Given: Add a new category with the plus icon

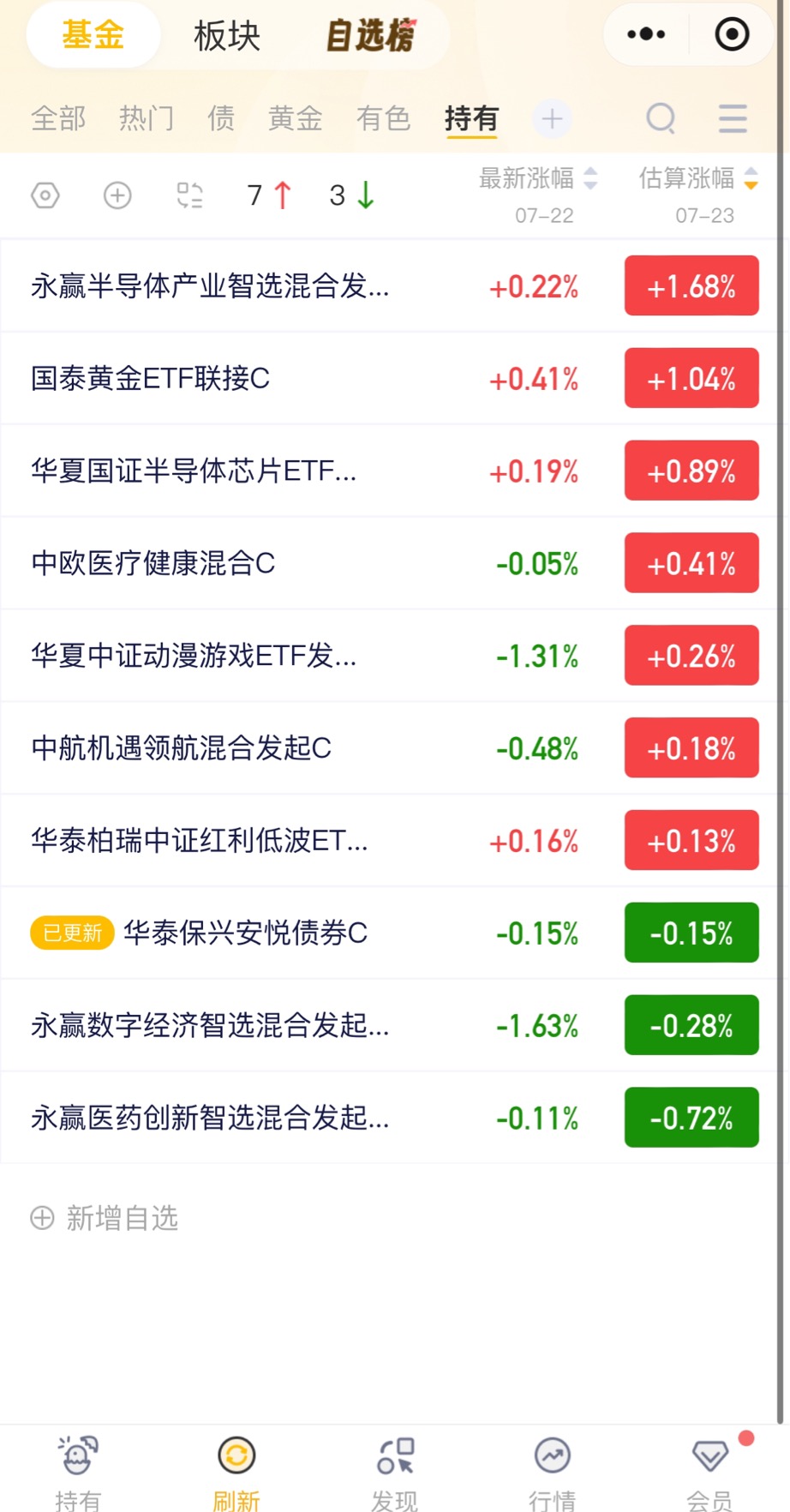Looking at the screenshot, I should point(552,118).
